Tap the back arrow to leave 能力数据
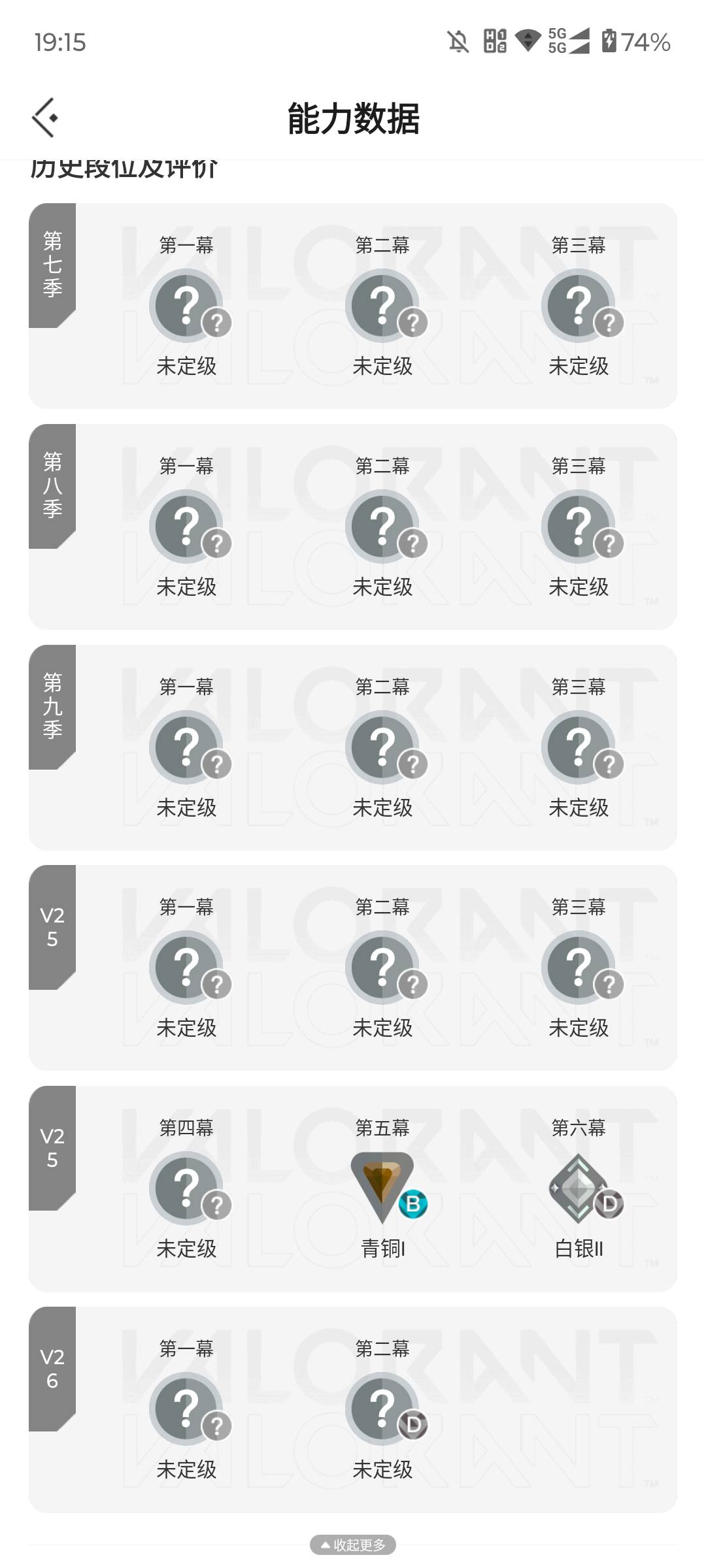This screenshot has width=706, height=1568. pos(46,118)
